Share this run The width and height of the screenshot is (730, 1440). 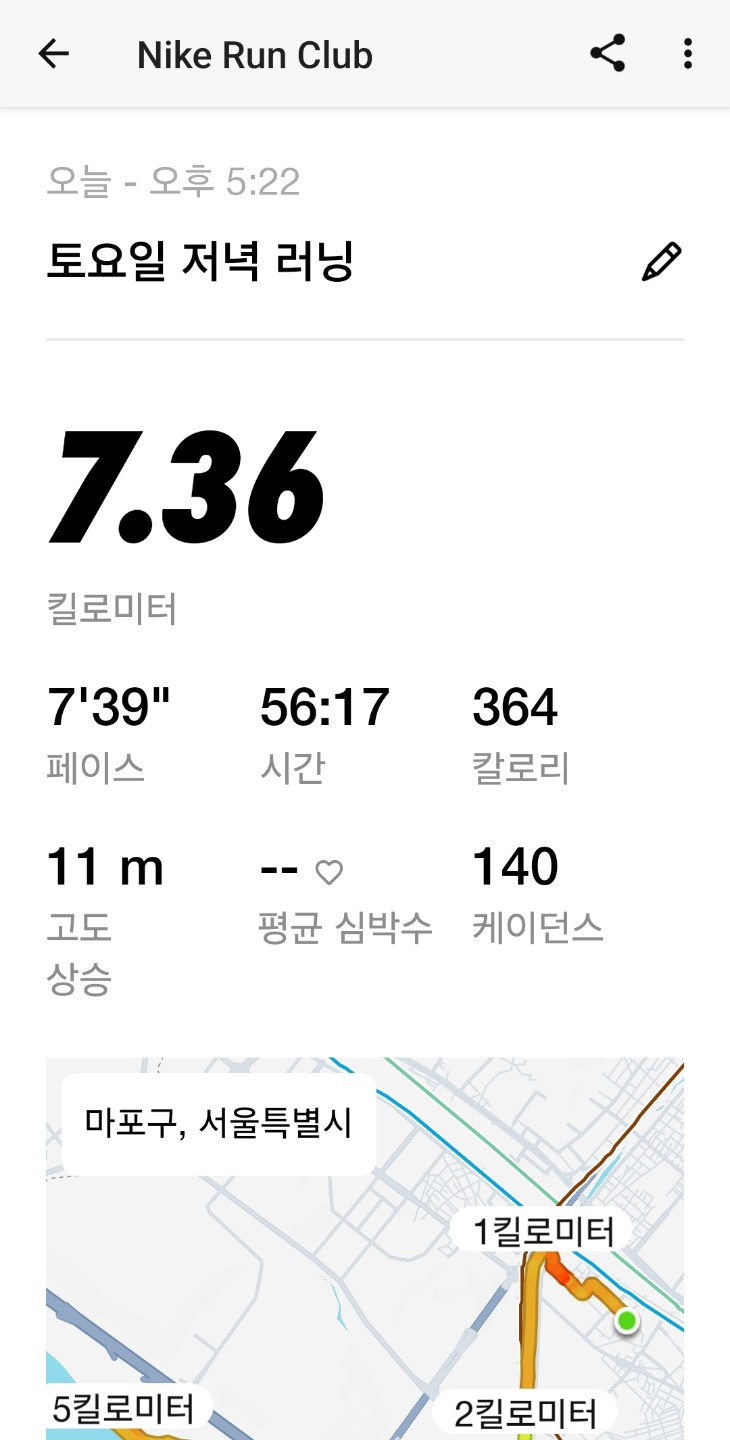[607, 54]
